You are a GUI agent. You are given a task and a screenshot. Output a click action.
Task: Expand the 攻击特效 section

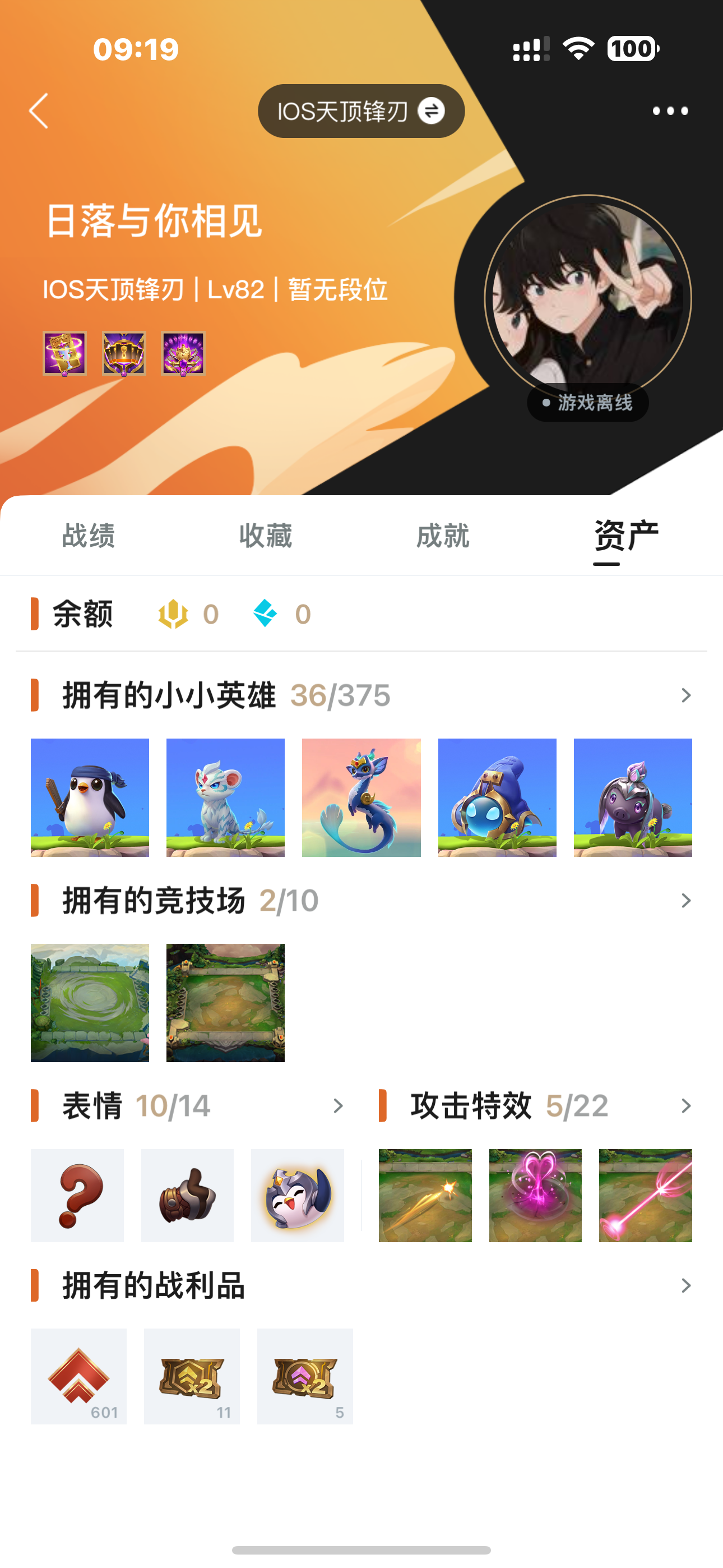pyautogui.click(x=686, y=1105)
